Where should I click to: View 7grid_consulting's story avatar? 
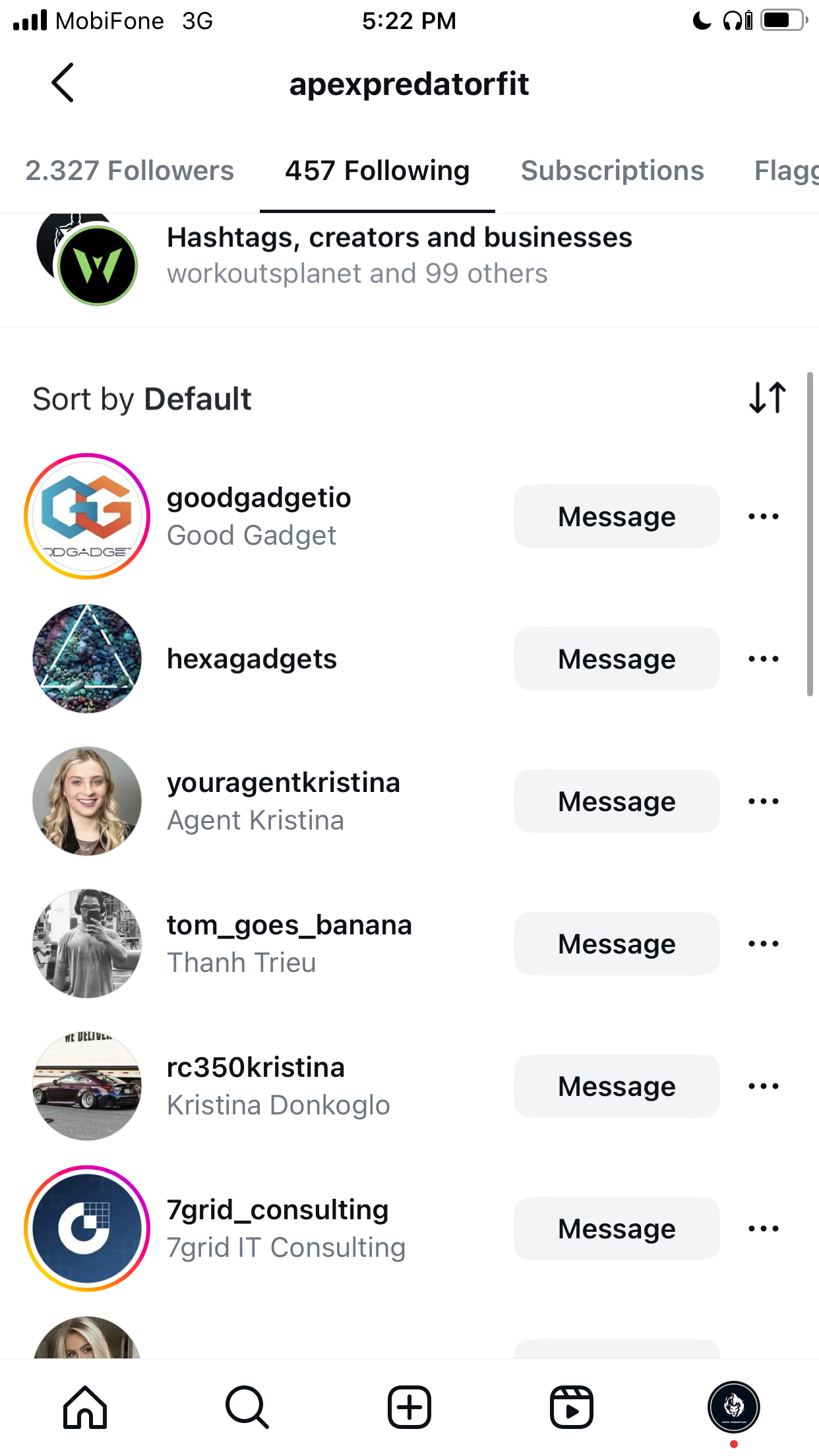(x=87, y=1228)
